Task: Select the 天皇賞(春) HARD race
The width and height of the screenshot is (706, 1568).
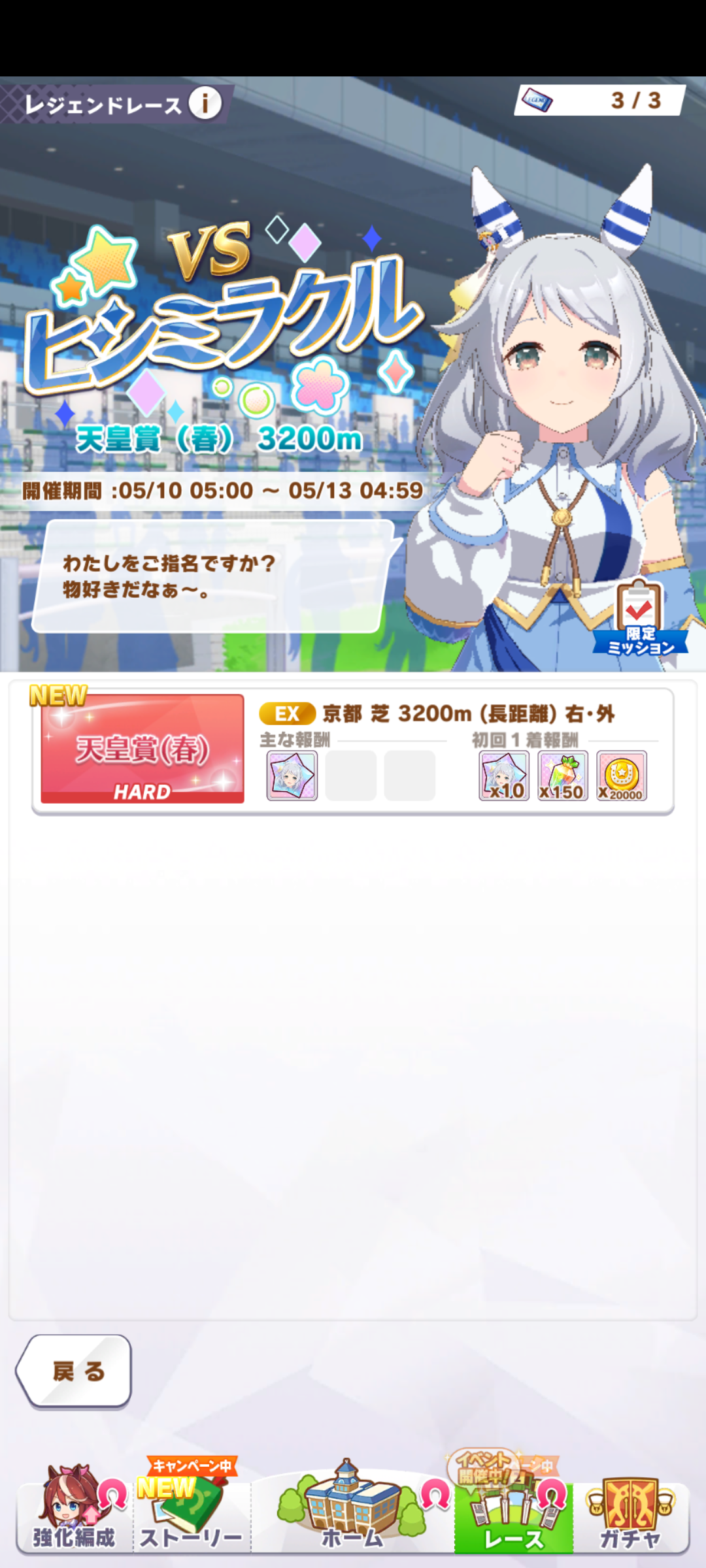Action: (143, 749)
